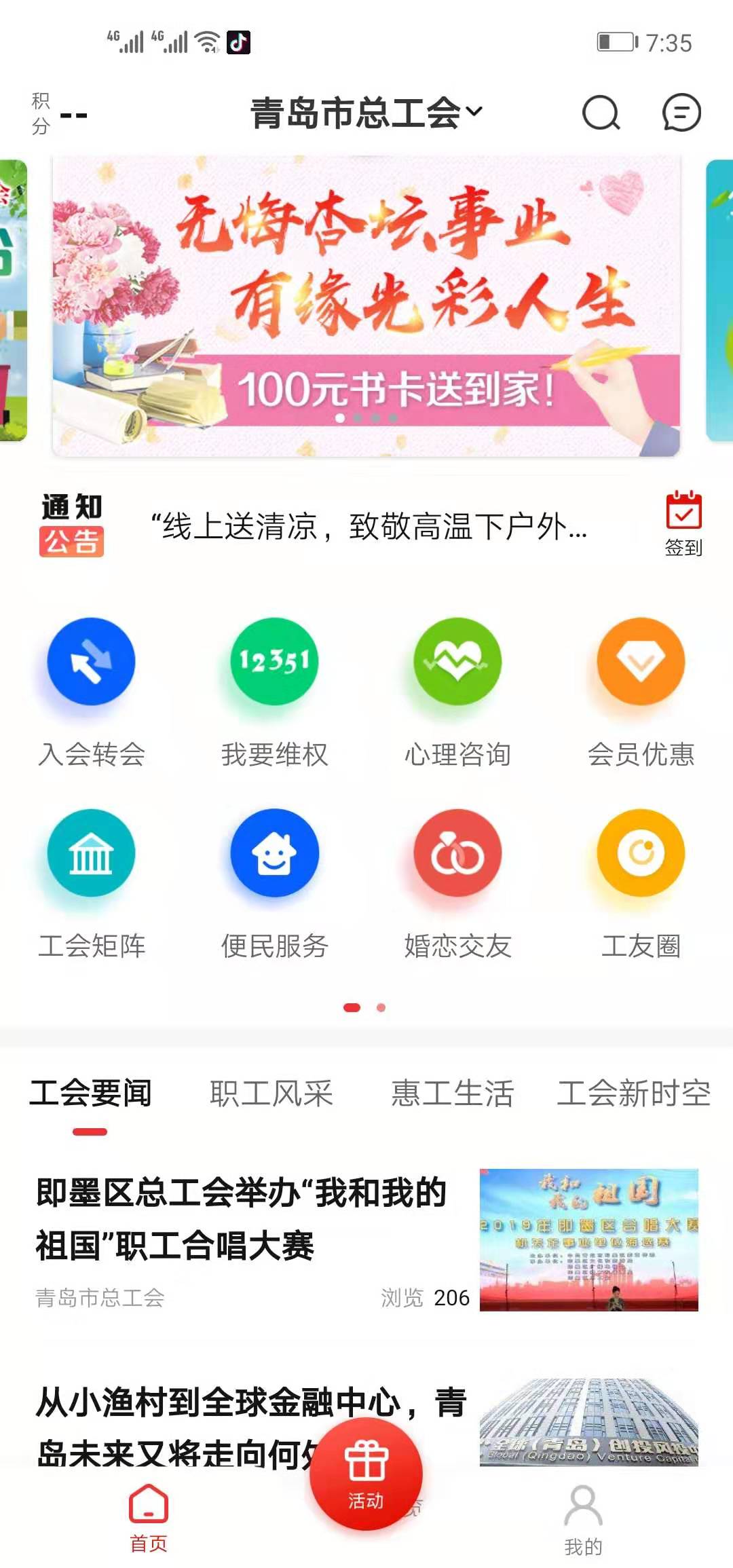This screenshot has width=733, height=1568.
Task: Open the 100元书卡送到家 banner
Action: [x=366, y=305]
